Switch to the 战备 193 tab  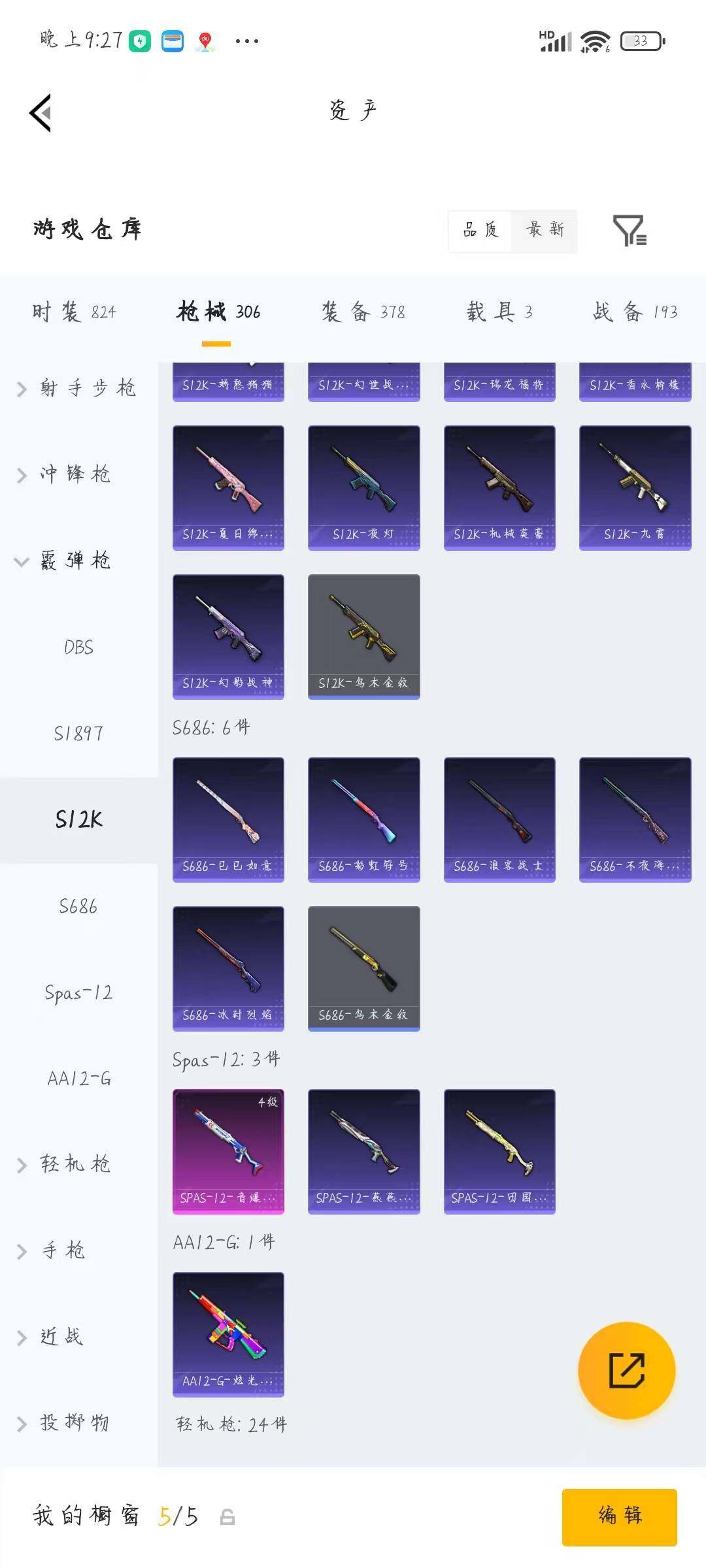click(635, 312)
